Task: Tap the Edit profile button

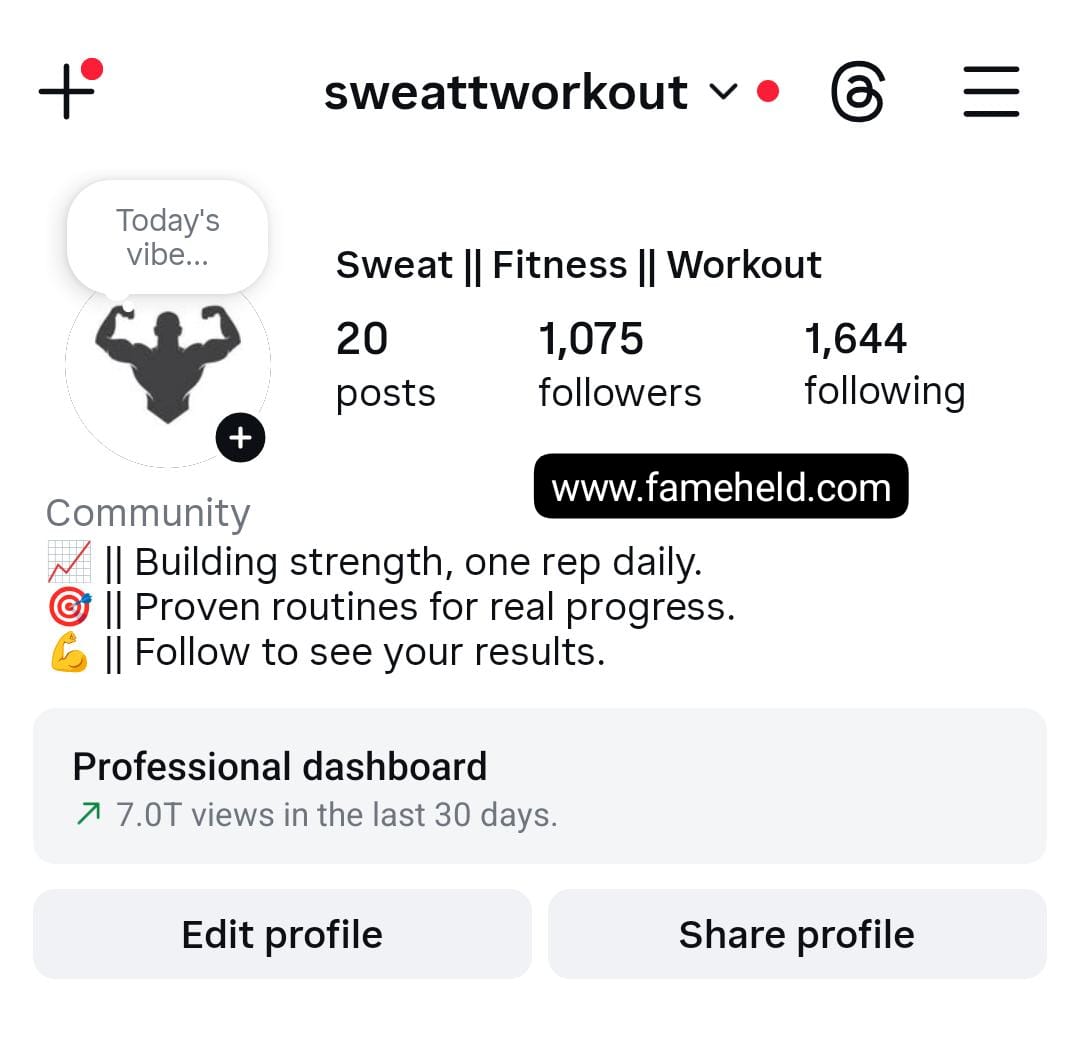Action: (x=282, y=935)
